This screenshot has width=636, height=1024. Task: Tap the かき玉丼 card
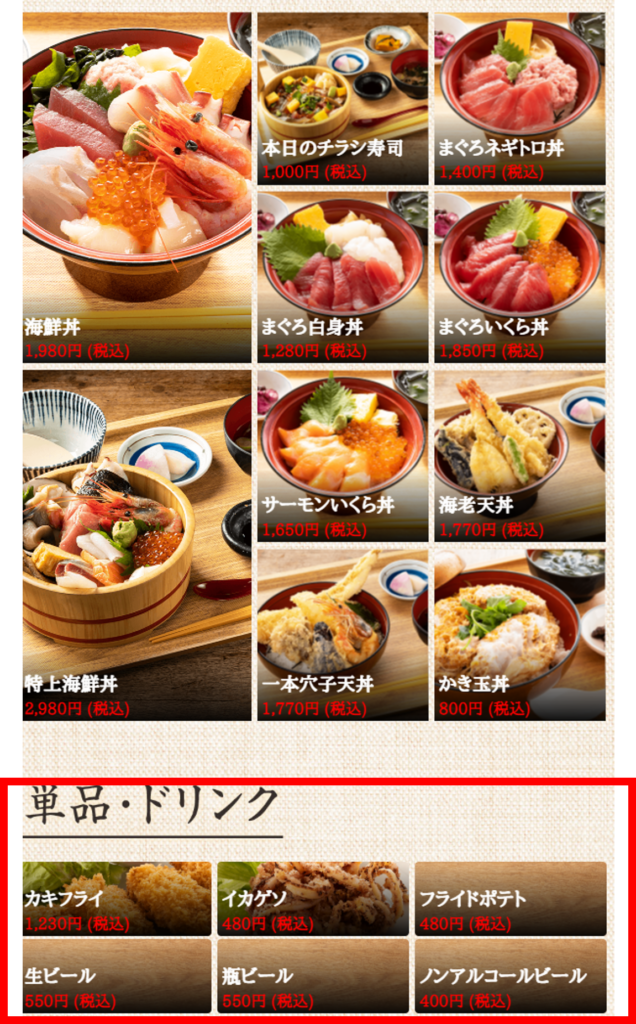[x=519, y=633]
